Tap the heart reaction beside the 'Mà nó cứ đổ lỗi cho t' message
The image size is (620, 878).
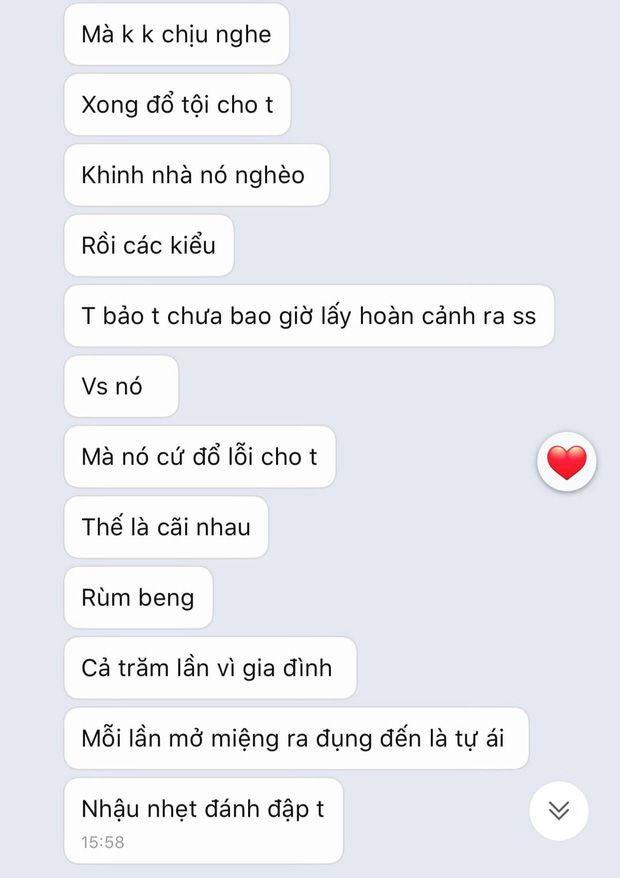tap(566, 462)
